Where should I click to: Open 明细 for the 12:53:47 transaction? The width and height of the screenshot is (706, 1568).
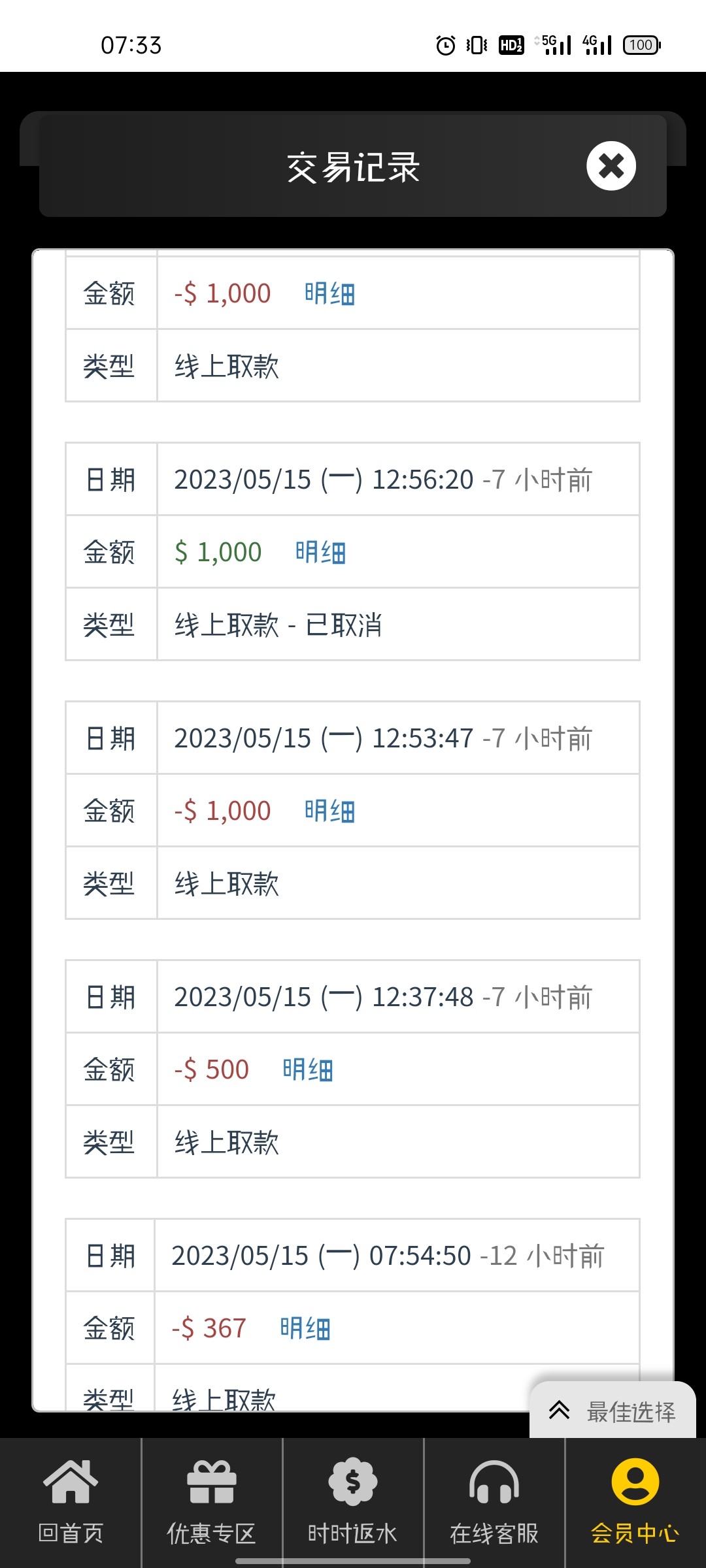[x=329, y=811]
